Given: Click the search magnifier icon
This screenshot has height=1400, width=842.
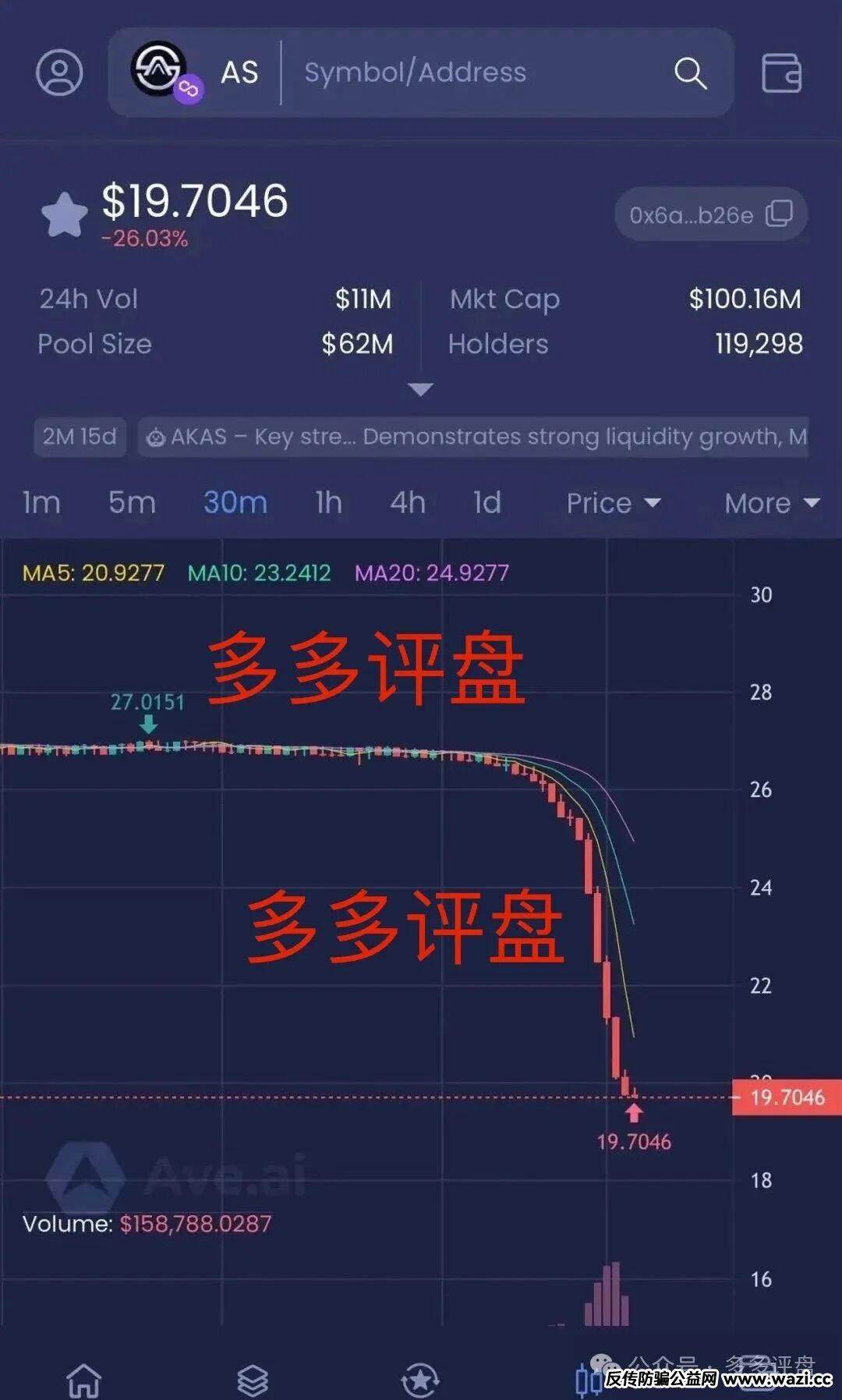Looking at the screenshot, I should (689, 73).
